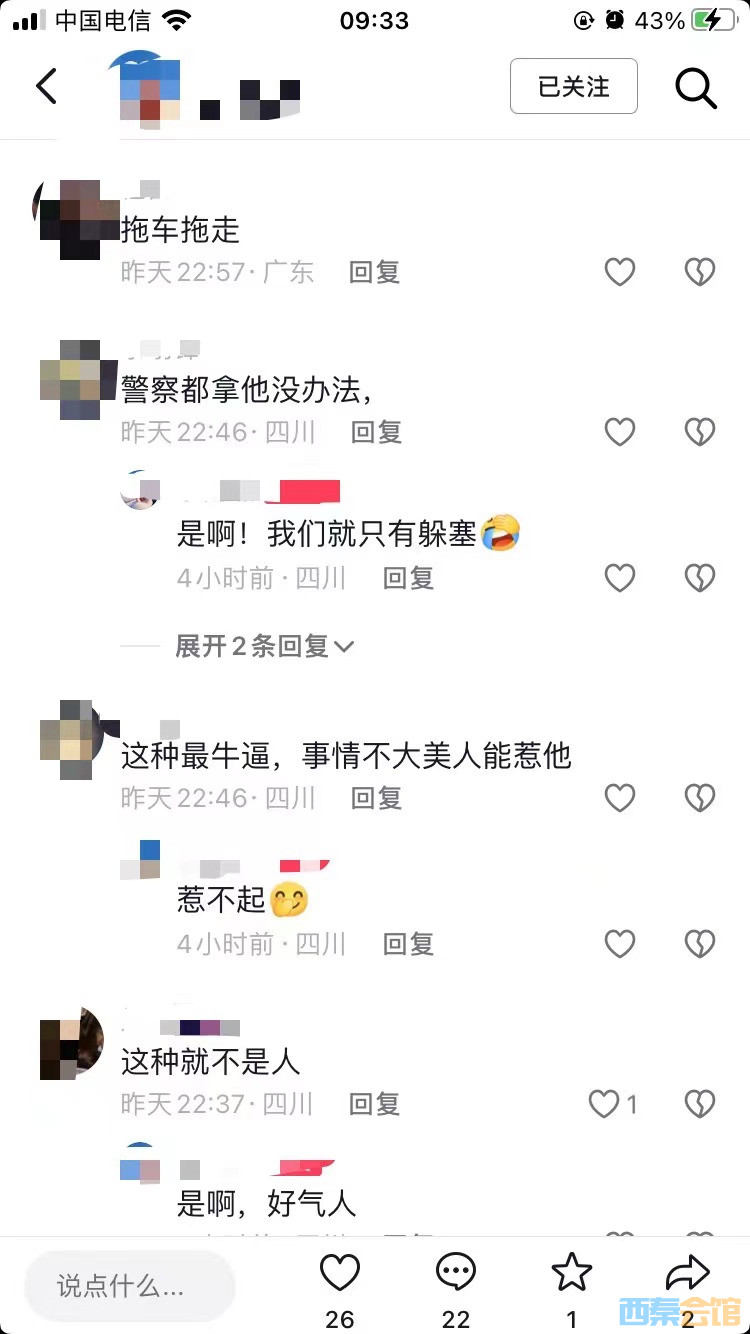Screen dimensions: 750x1334
Task: Dislike the comment 拖车拖走
Action: [700, 272]
